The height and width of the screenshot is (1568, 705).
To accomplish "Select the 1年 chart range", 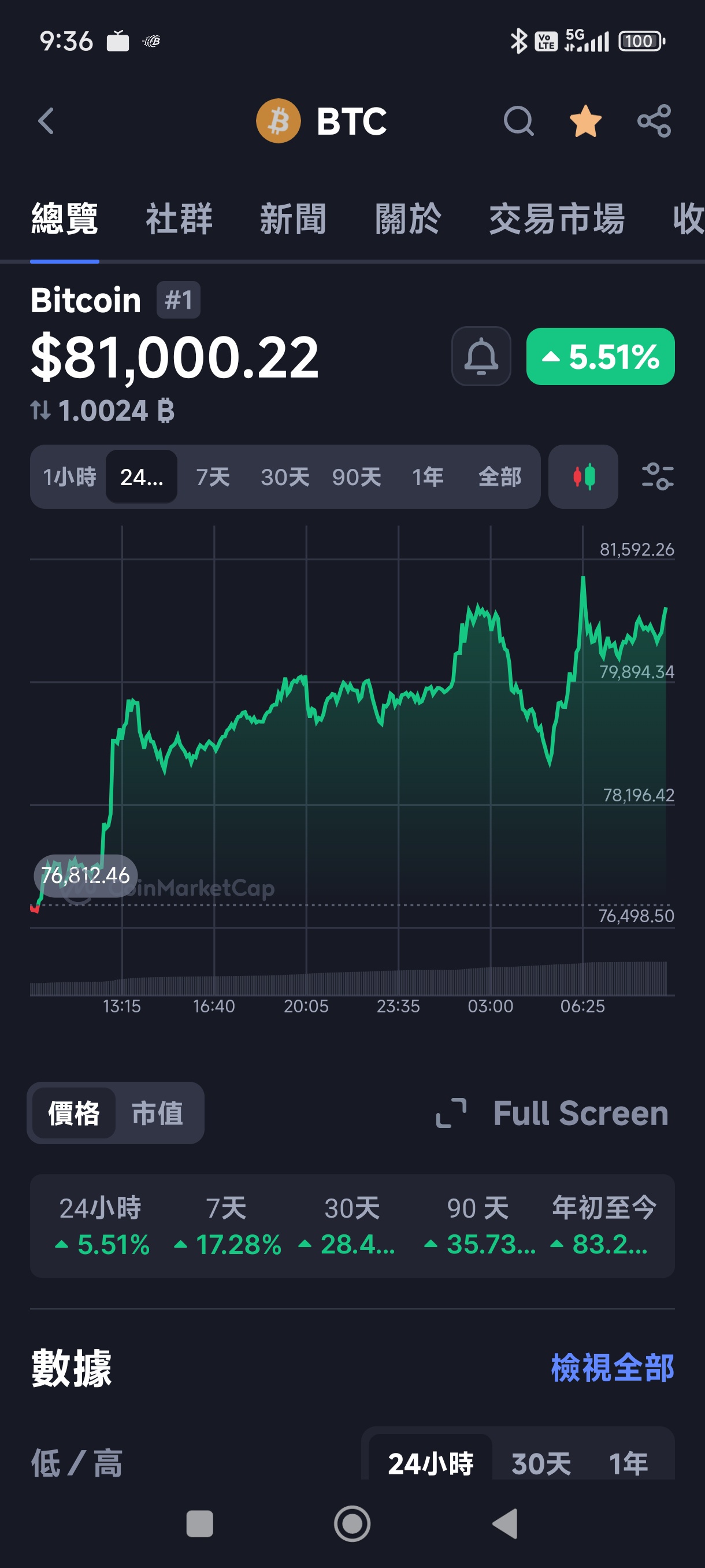I will click(428, 476).
